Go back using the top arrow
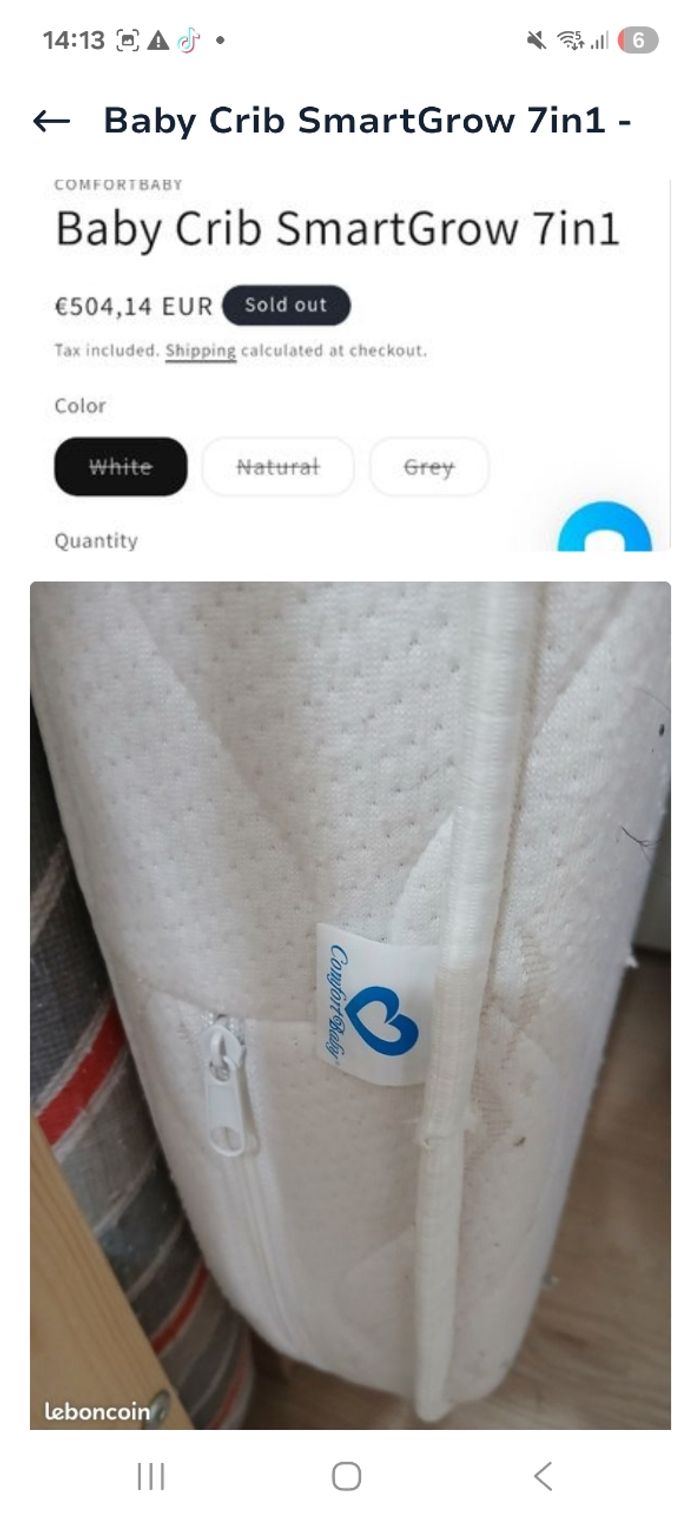The height and width of the screenshot is (1517, 700). (x=51, y=122)
